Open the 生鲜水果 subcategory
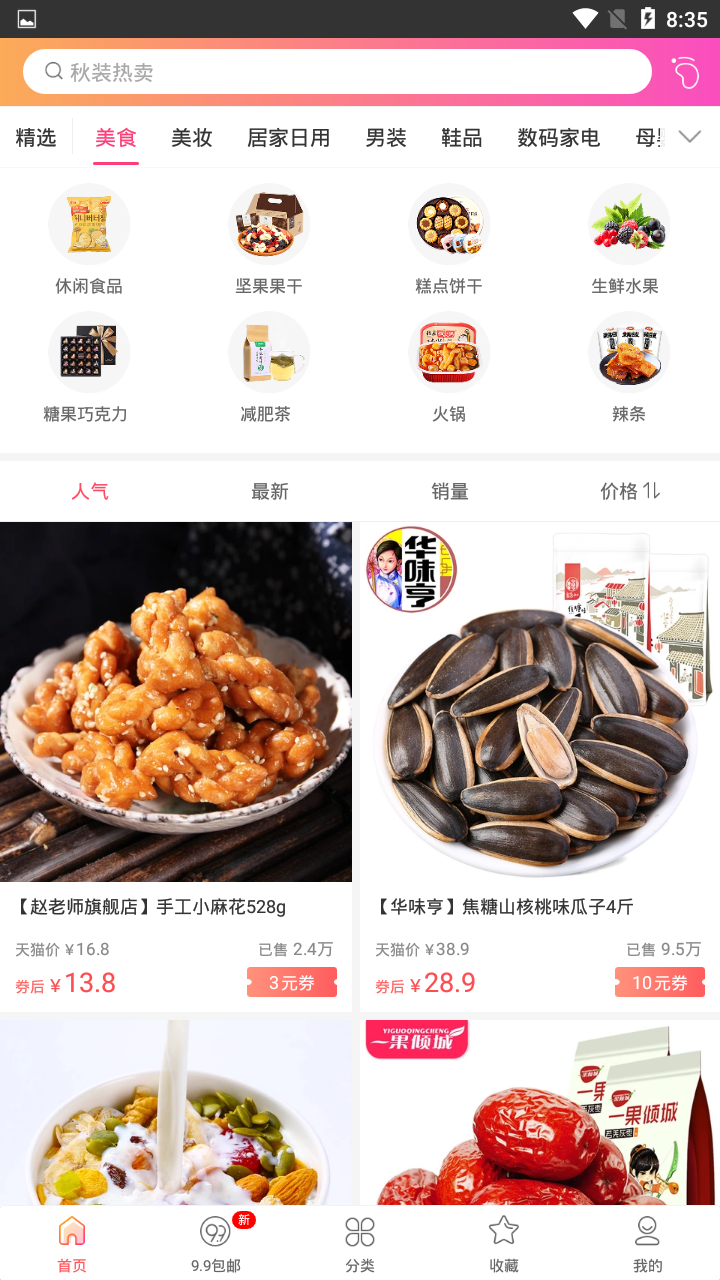Image resolution: width=720 pixels, height=1280 pixels. click(628, 240)
